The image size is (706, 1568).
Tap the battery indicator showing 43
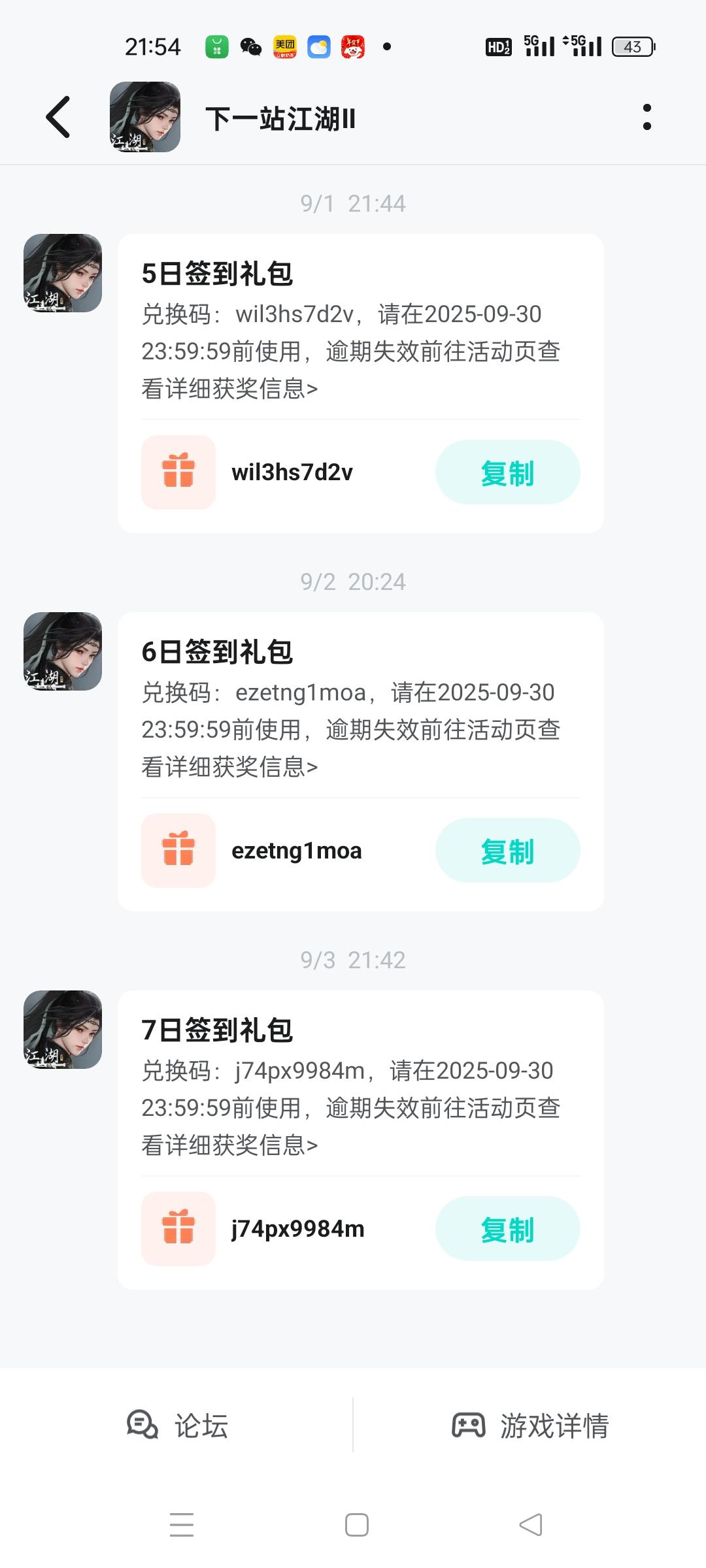point(630,47)
